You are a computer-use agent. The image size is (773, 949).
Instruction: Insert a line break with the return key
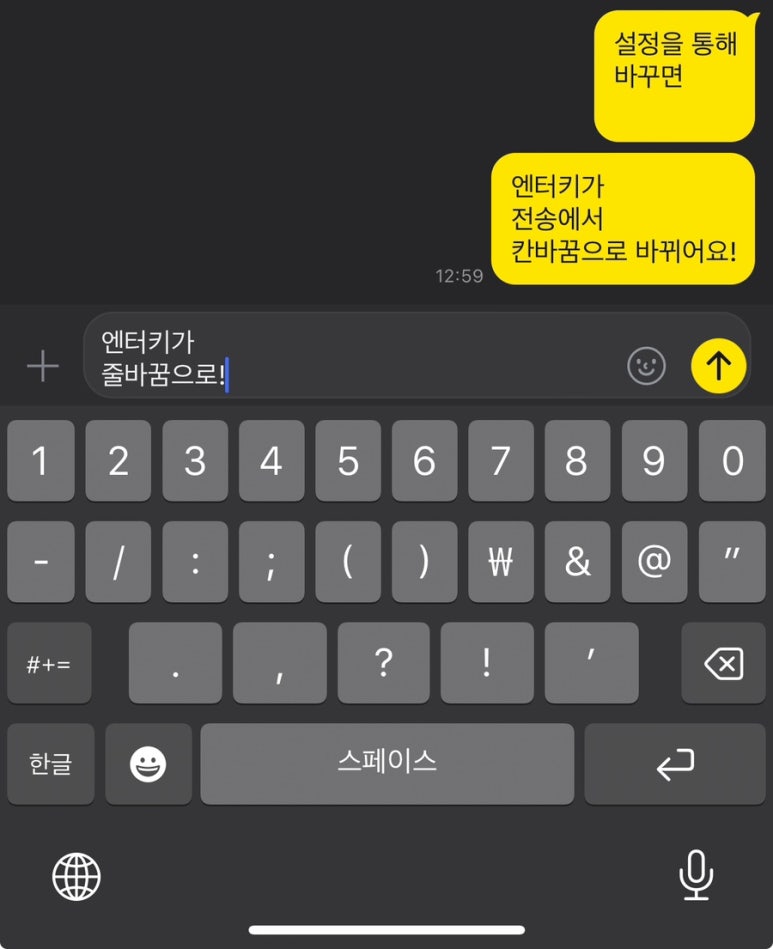click(x=675, y=765)
